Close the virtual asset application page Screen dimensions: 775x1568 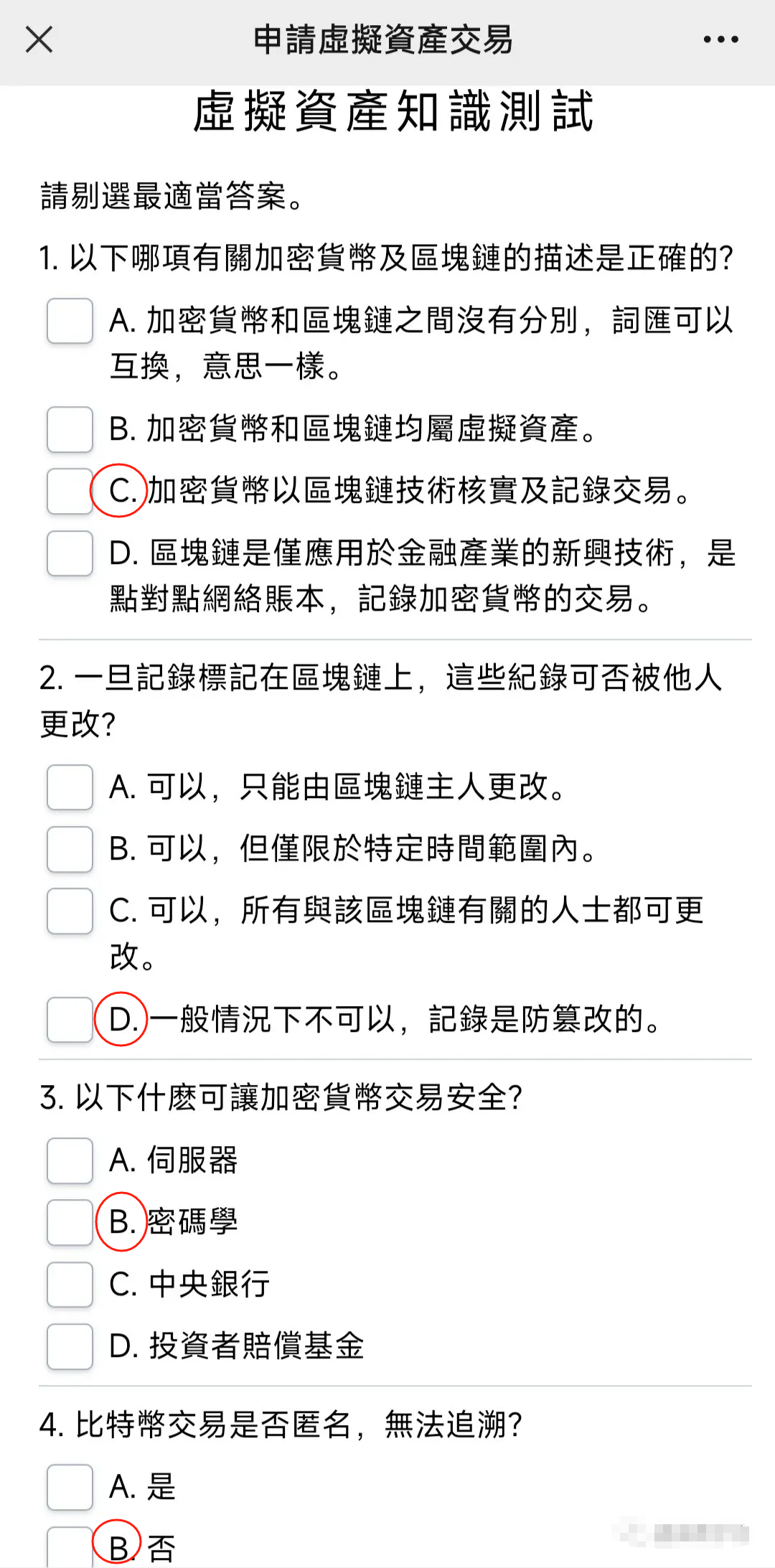(39, 39)
